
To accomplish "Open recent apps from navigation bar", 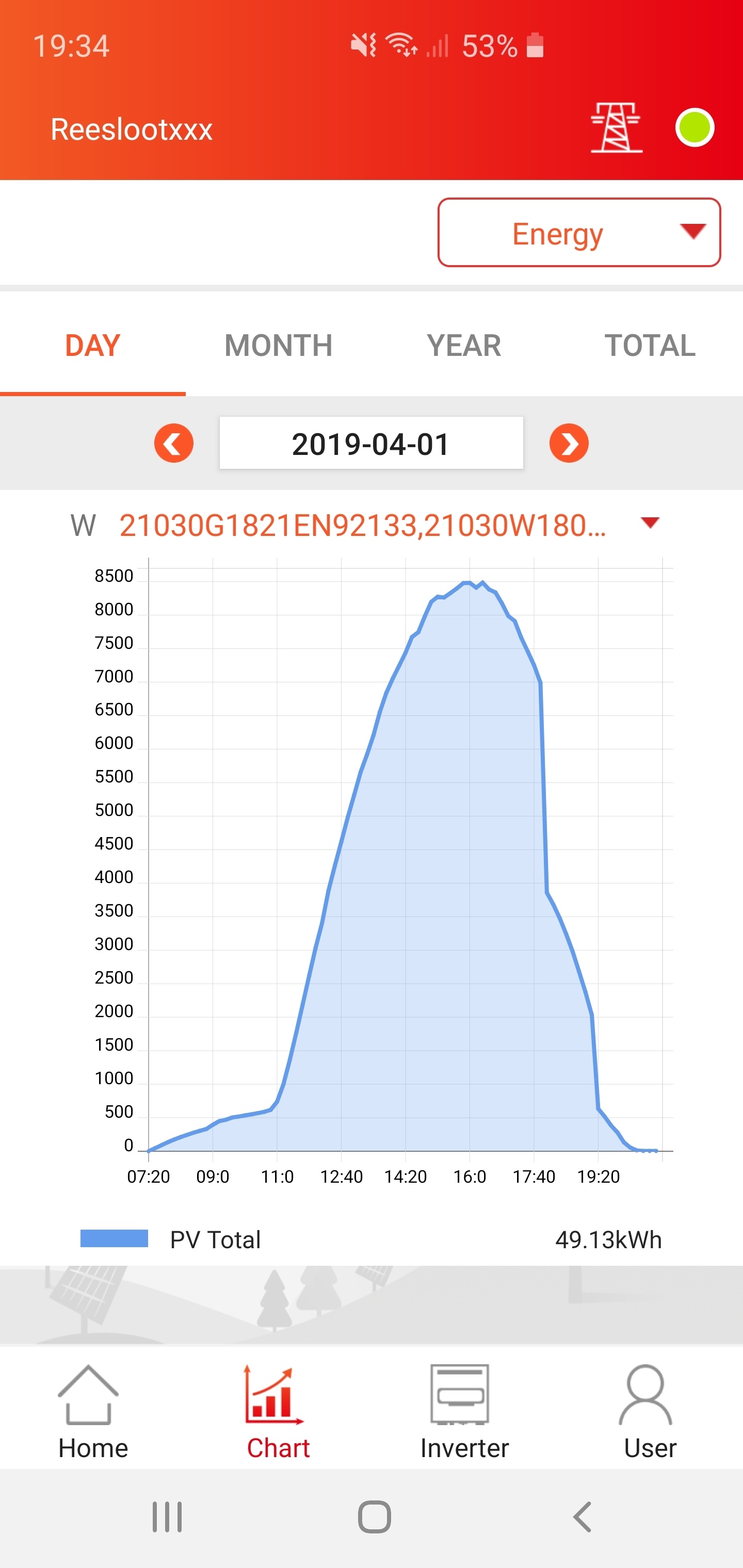I will pyautogui.click(x=167, y=1516).
